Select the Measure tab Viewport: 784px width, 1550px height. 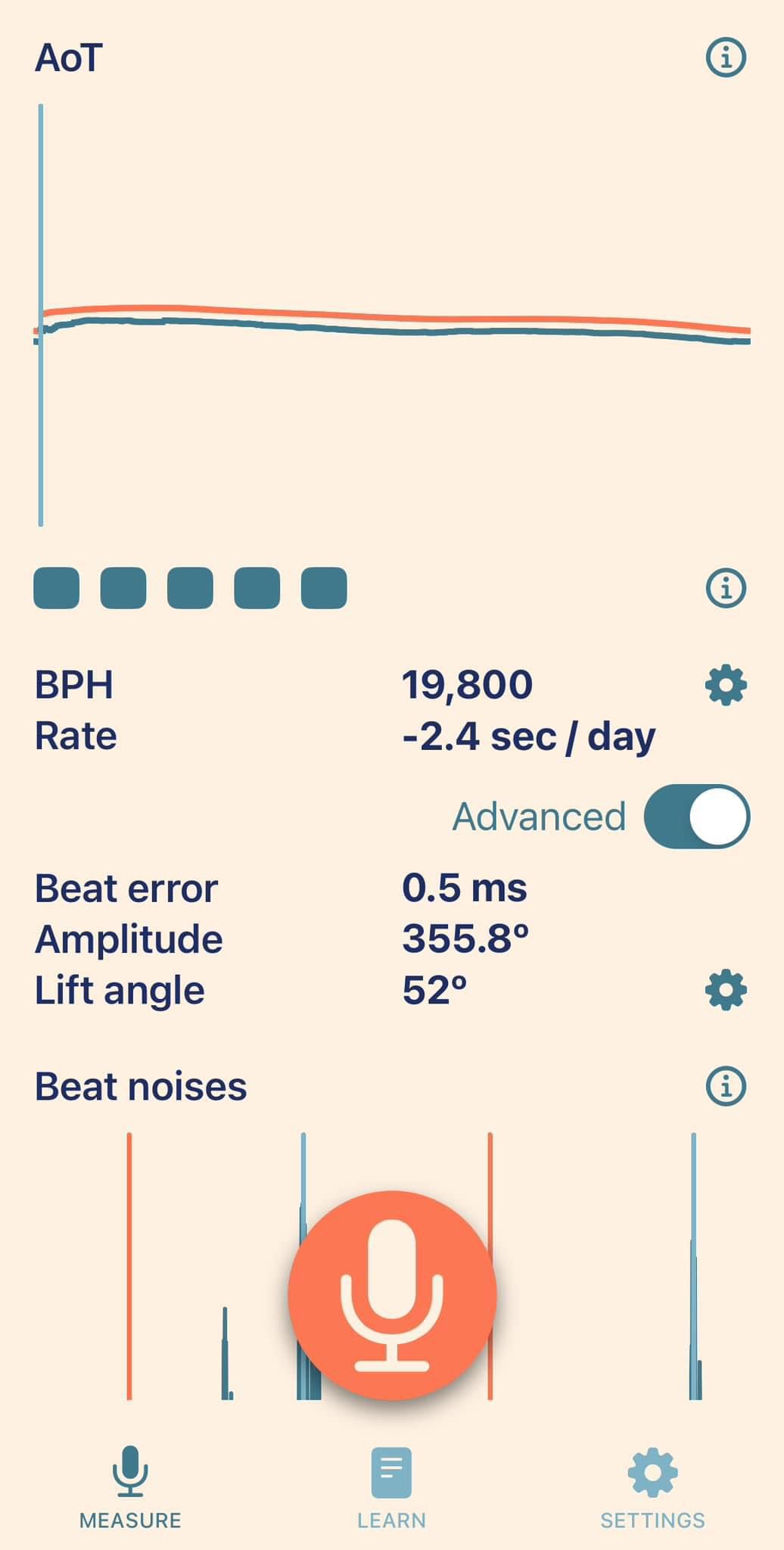pyautogui.click(x=130, y=1488)
